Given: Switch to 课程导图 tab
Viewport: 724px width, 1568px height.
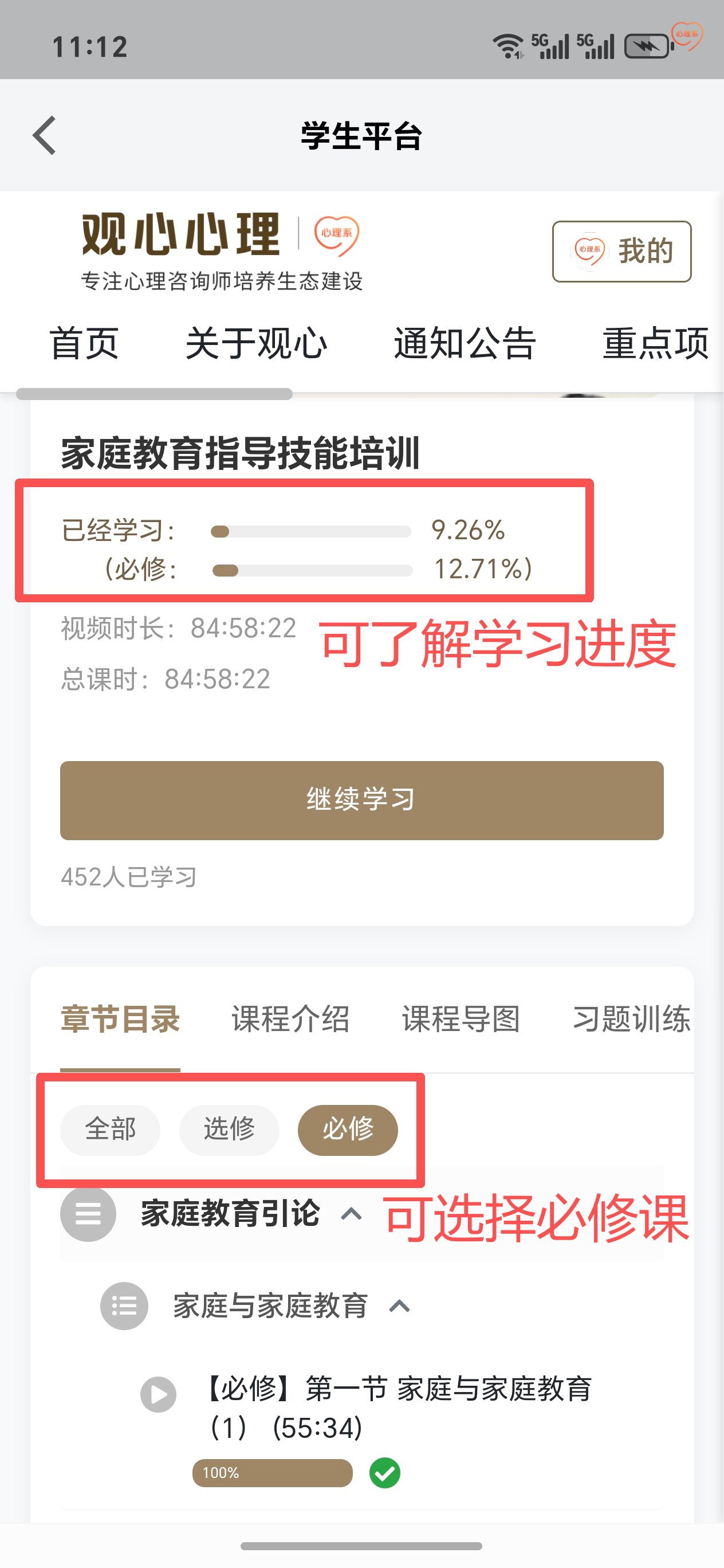Looking at the screenshot, I should [x=461, y=1019].
